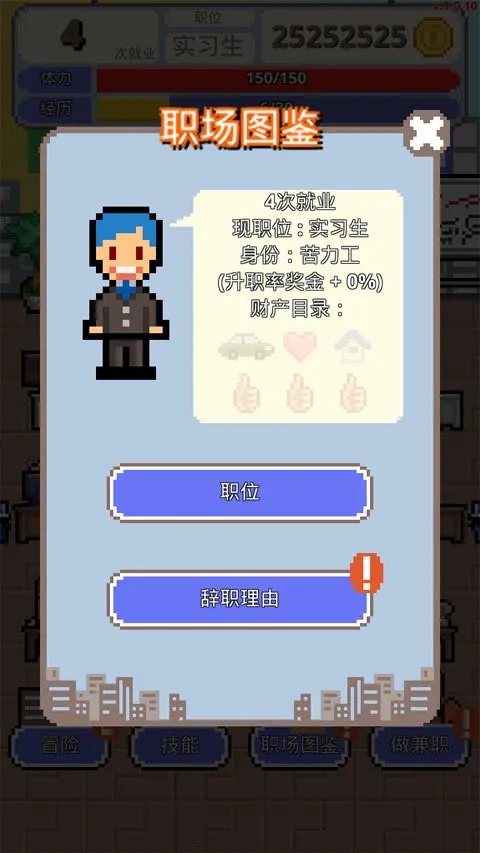
Task: Open the 职位 list
Action: [240, 492]
